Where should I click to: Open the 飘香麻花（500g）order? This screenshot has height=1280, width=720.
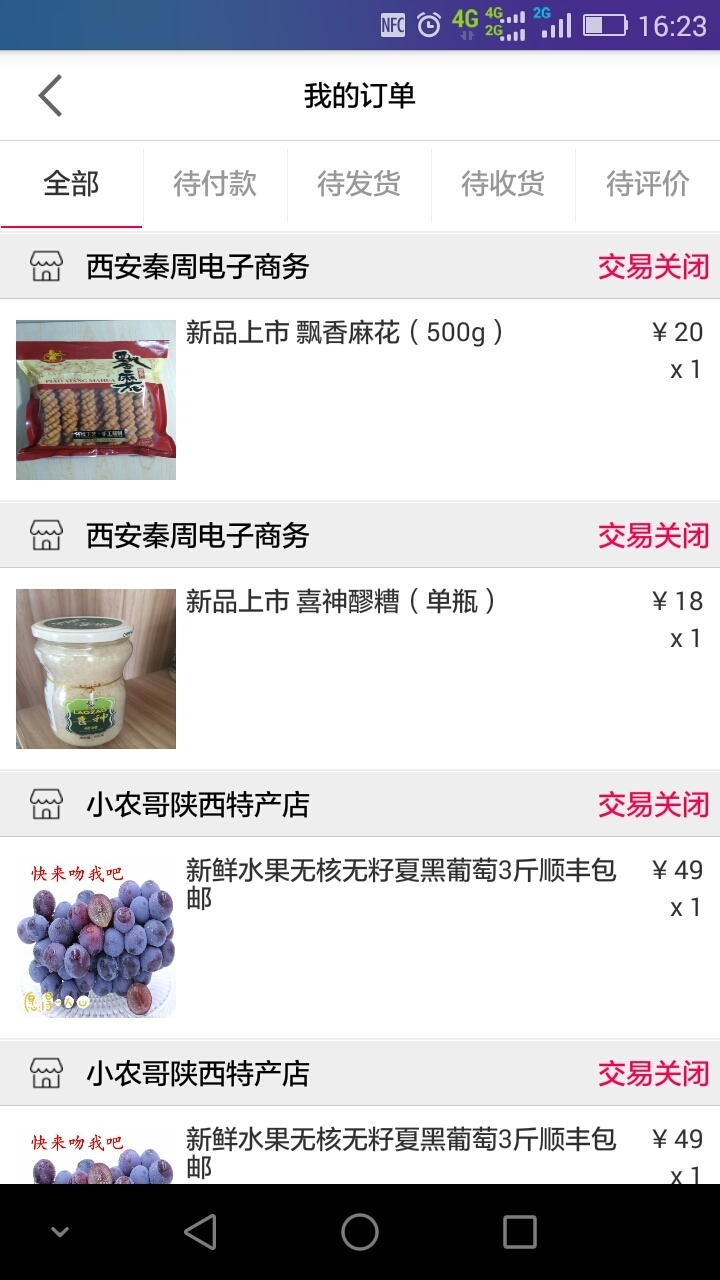click(x=345, y=333)
